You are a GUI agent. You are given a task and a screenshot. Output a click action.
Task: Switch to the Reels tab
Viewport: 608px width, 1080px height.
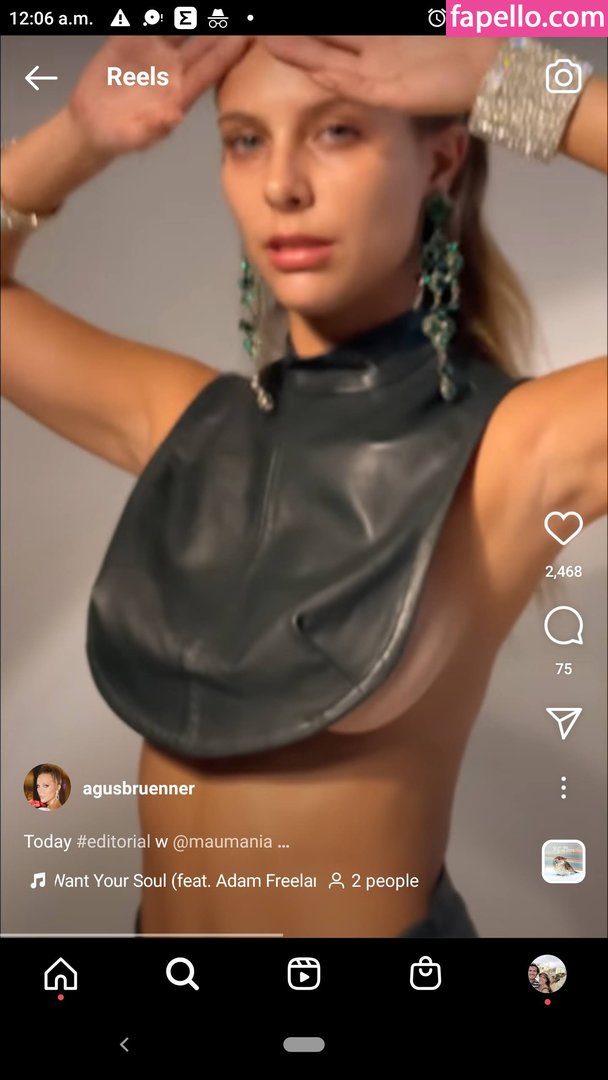pos(304,974)
